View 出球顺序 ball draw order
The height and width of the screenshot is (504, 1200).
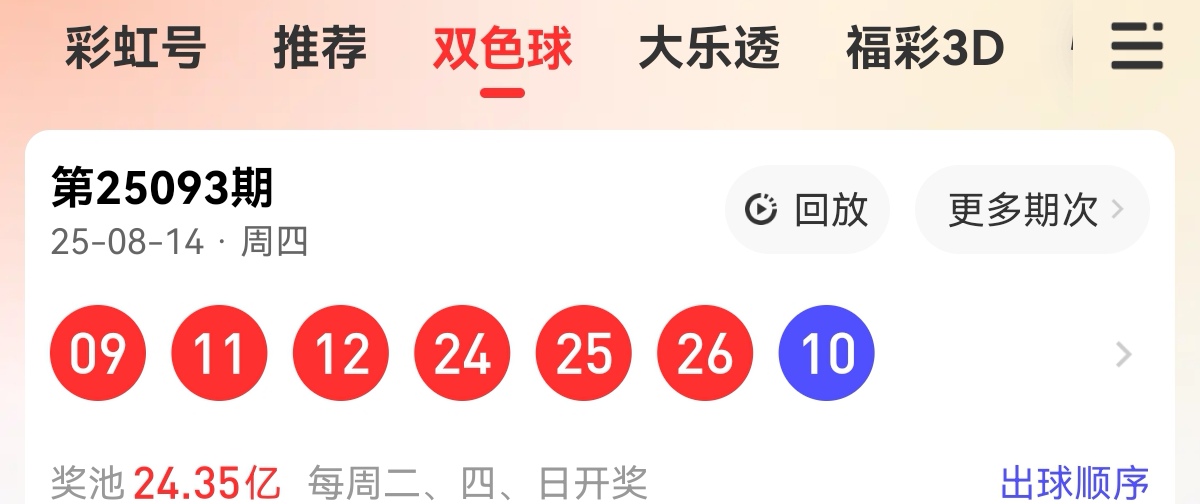click(1074, 483)
